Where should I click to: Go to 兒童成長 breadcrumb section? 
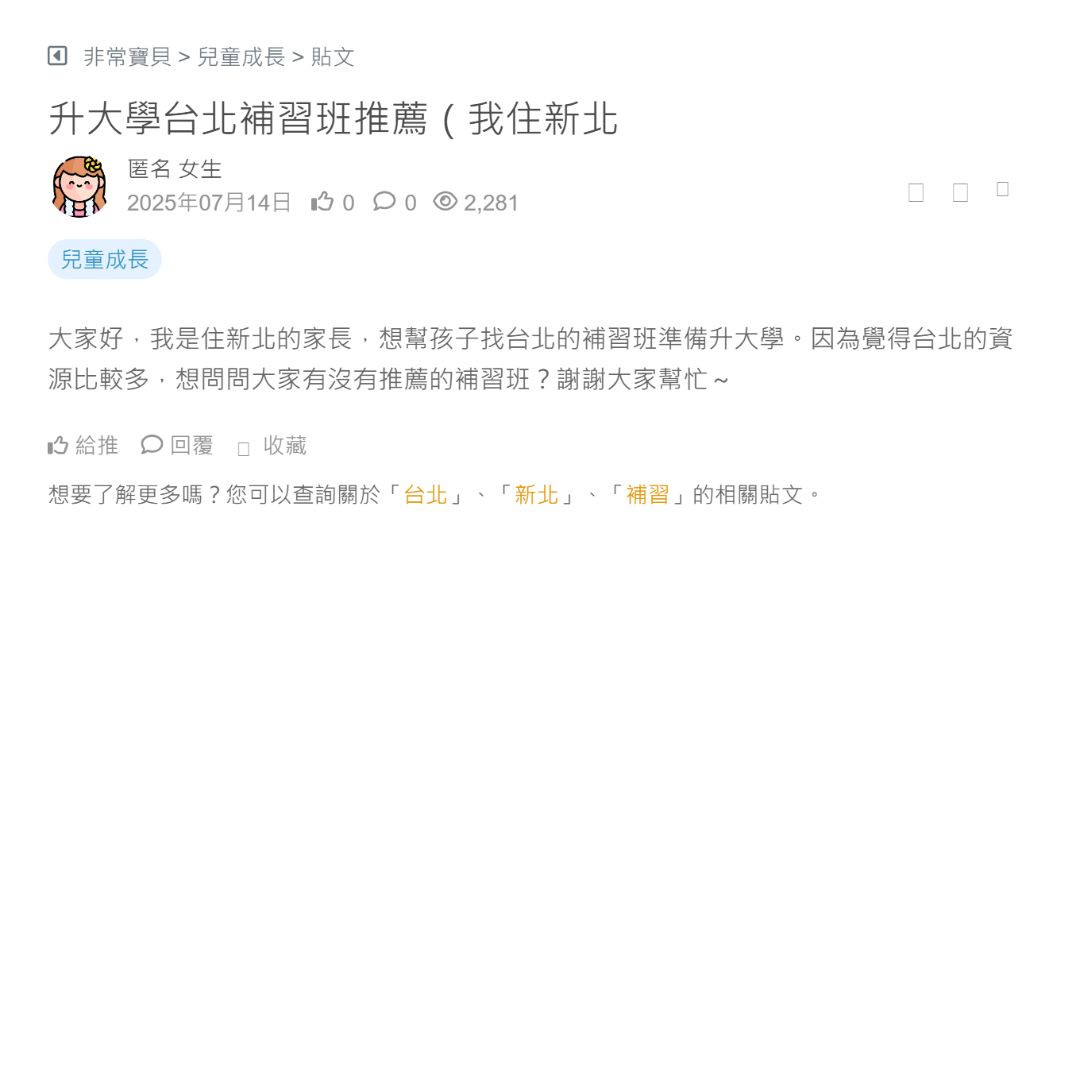[x=241, y=57]
